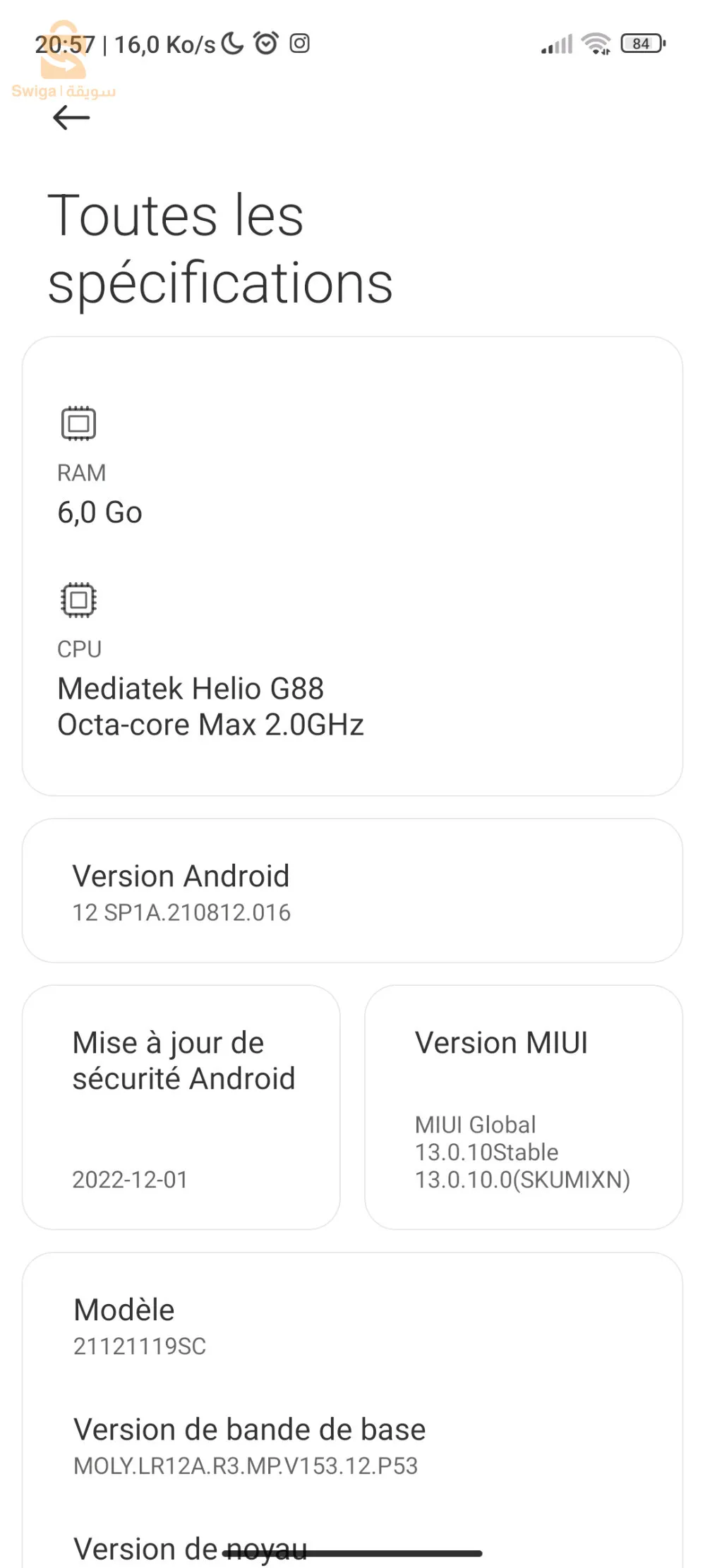Select the RAM value 6,0 Go
Image resolution: width=705 pixels, height=1568 pixels.
pyautogui.click(x=100, y=512)
